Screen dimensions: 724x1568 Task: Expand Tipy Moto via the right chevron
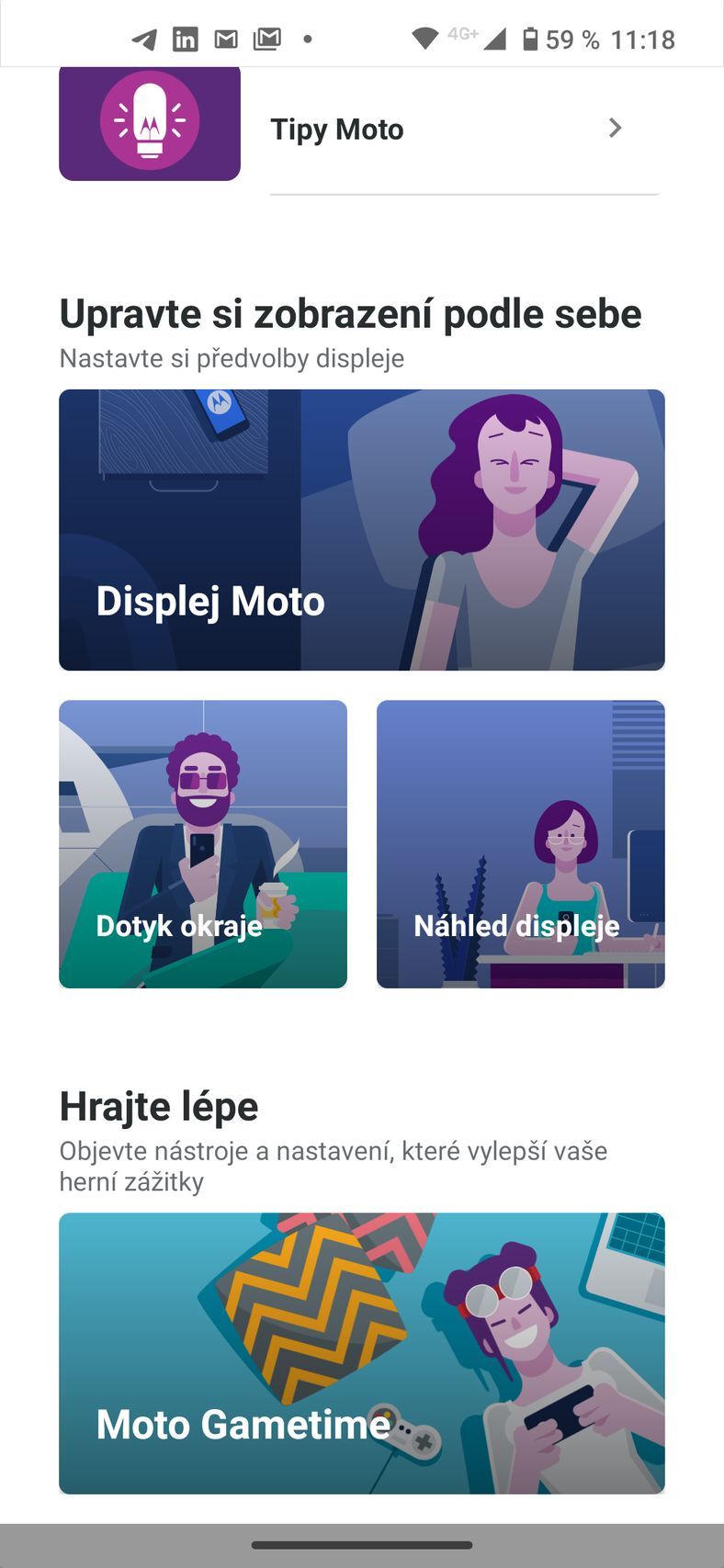616,129
